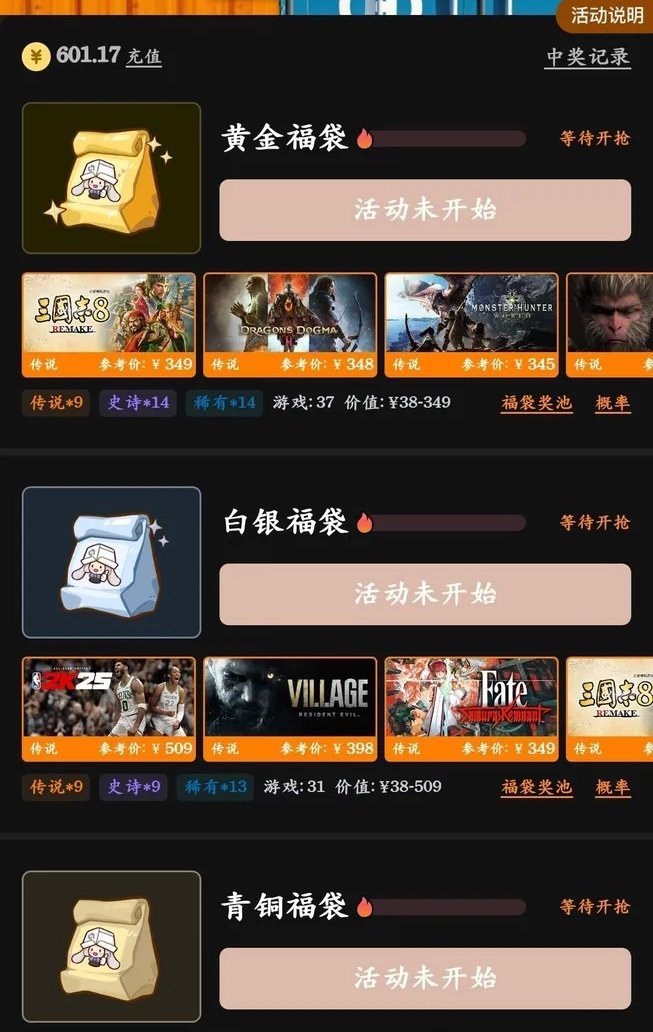Tap 活动未开始 button under 黄金福袋
The width and height of the screenshot is (653, 1032).
pos(425,210)
